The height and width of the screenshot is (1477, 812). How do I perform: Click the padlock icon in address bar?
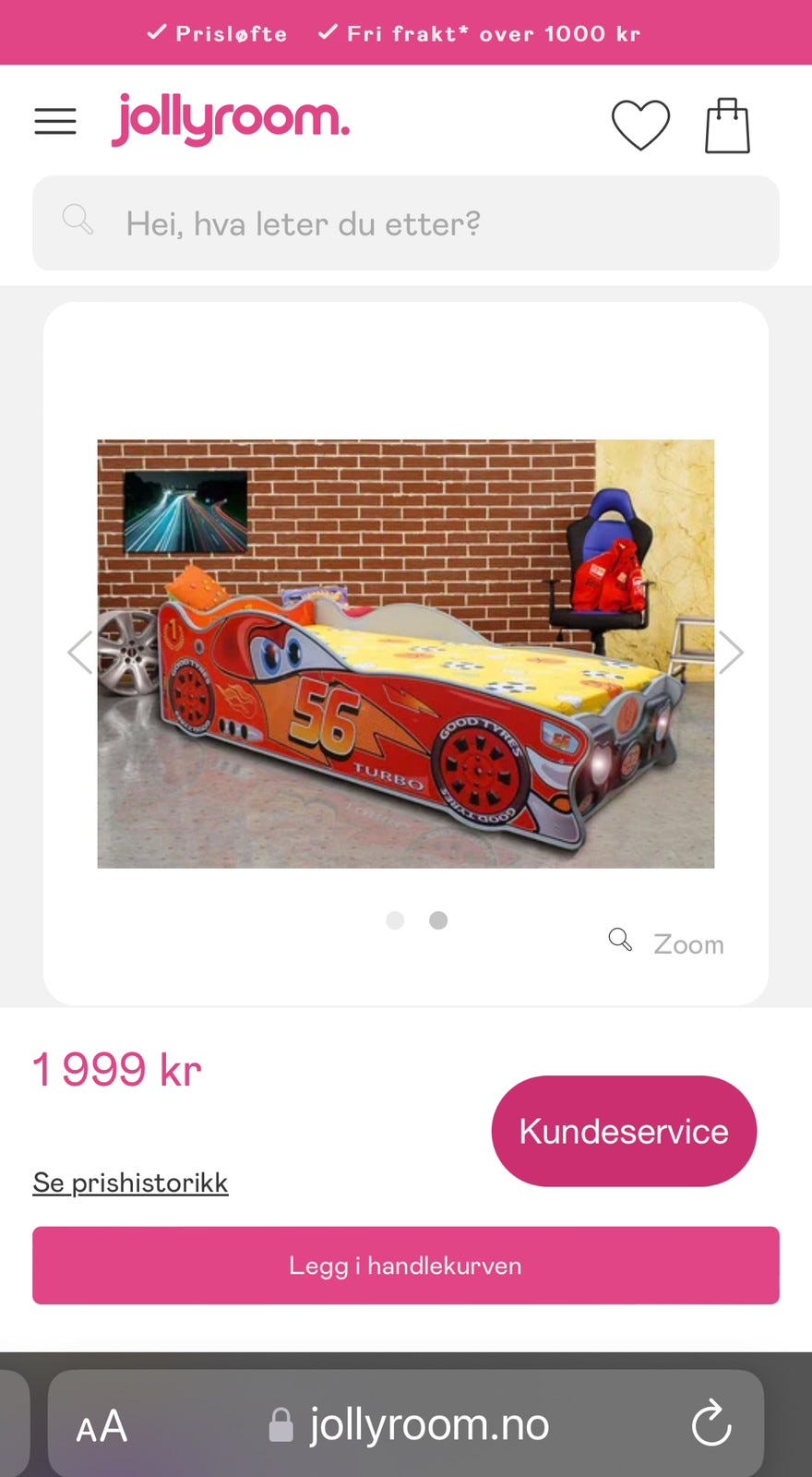pyautogui.click(x=281, y=1423)
